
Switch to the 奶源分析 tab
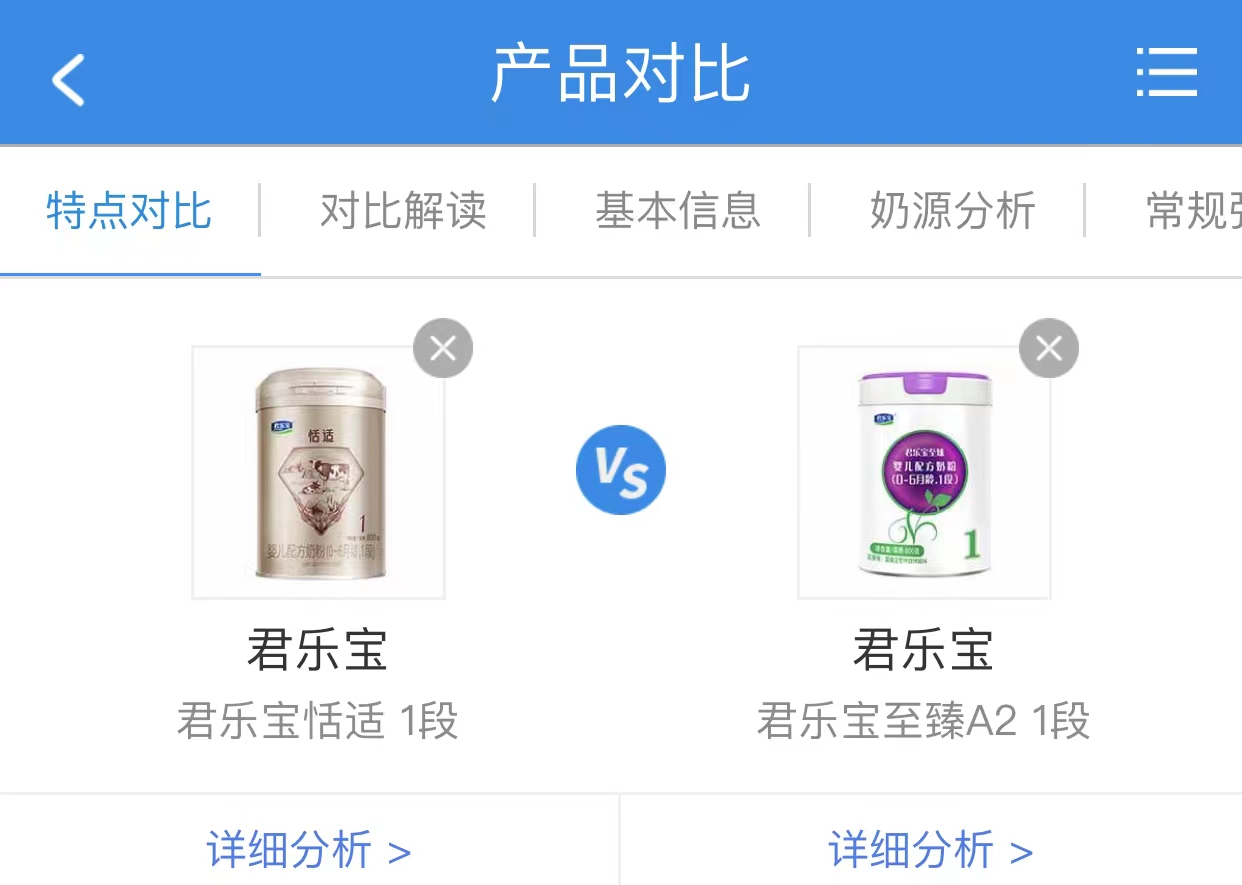tap(952, 211)
